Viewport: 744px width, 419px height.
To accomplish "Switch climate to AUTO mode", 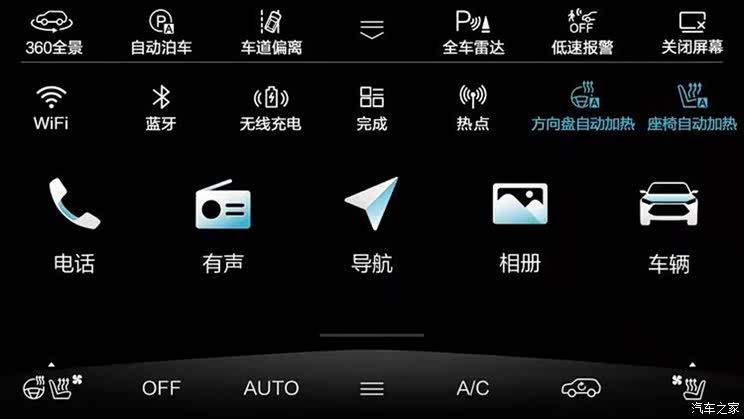I will point(271,388).
